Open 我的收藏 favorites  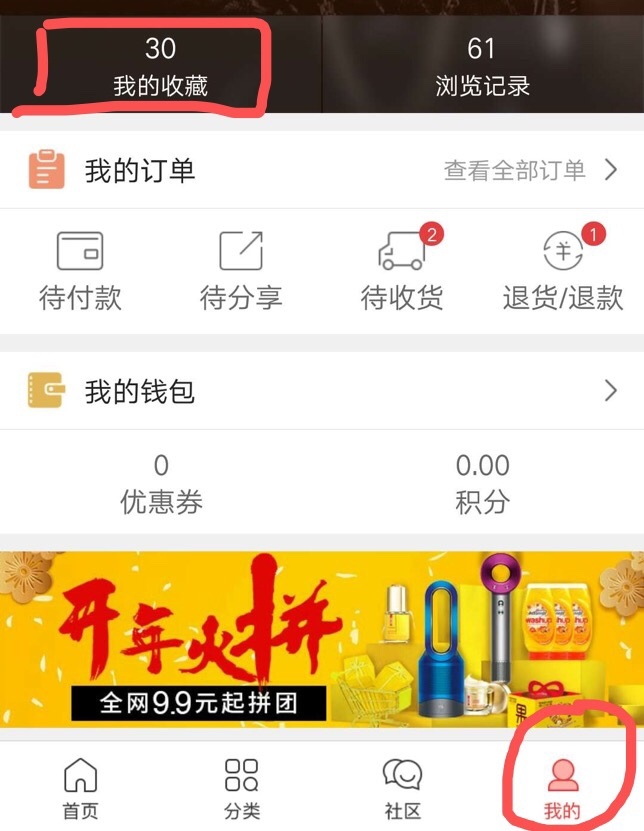tap(160, 66)
